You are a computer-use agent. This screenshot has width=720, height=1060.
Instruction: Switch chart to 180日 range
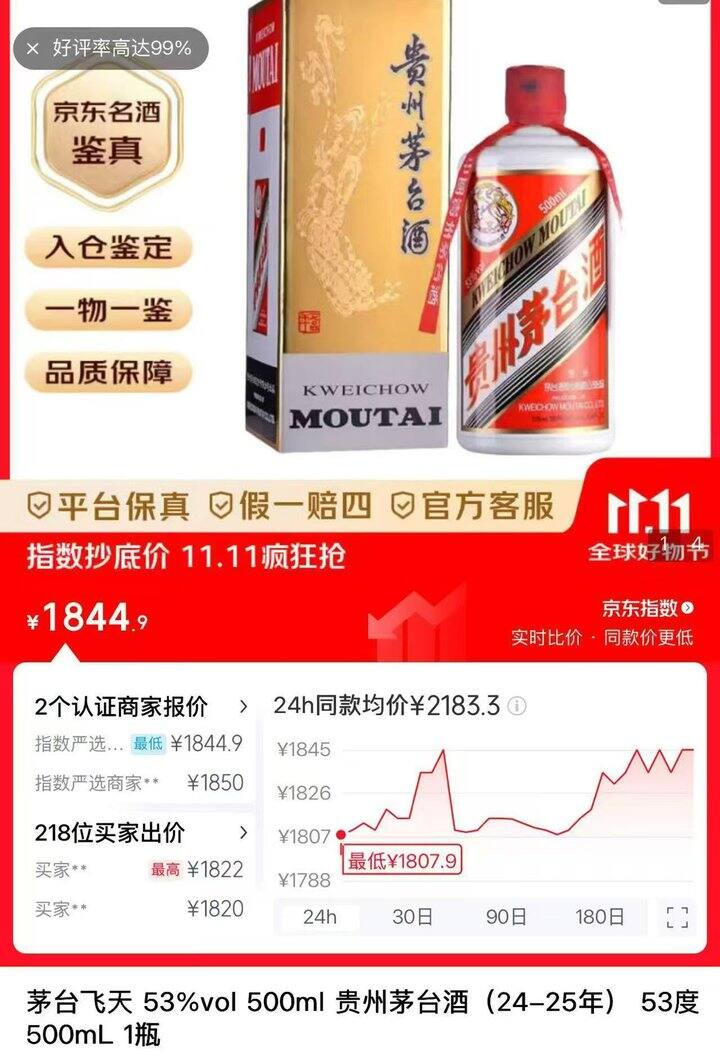point(599,917)
